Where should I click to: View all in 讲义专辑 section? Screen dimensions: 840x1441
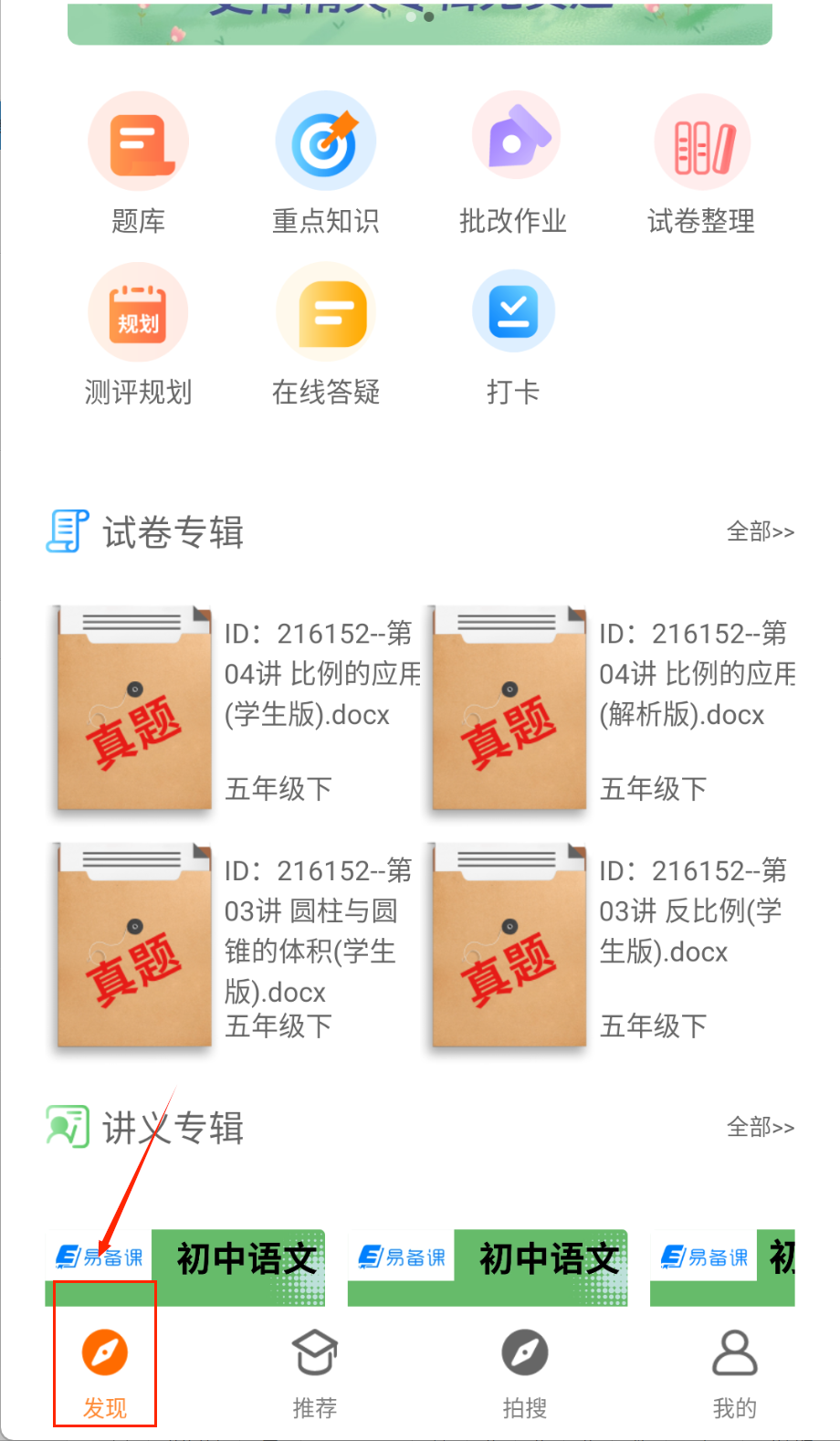(x=760, y=1128)
